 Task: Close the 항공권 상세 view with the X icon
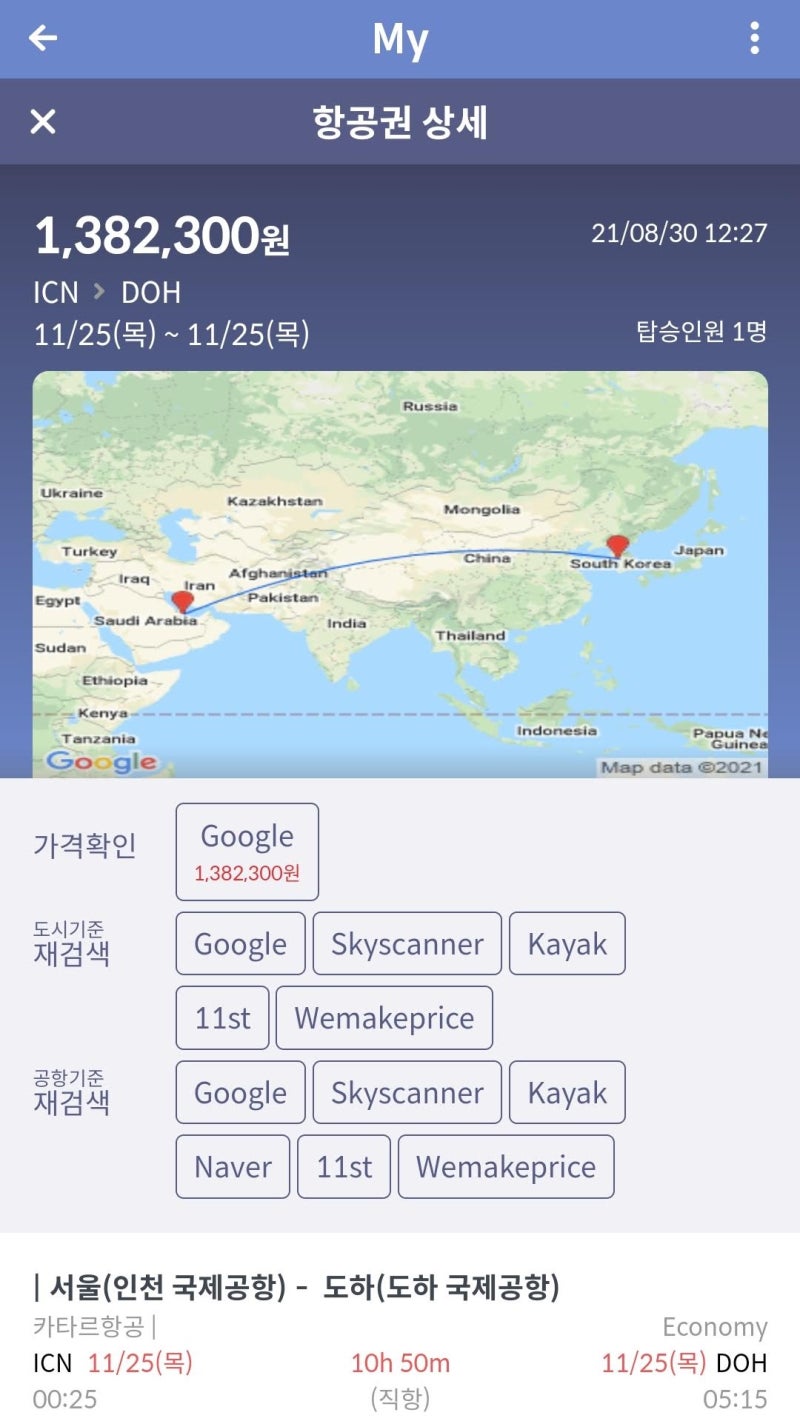42,122
